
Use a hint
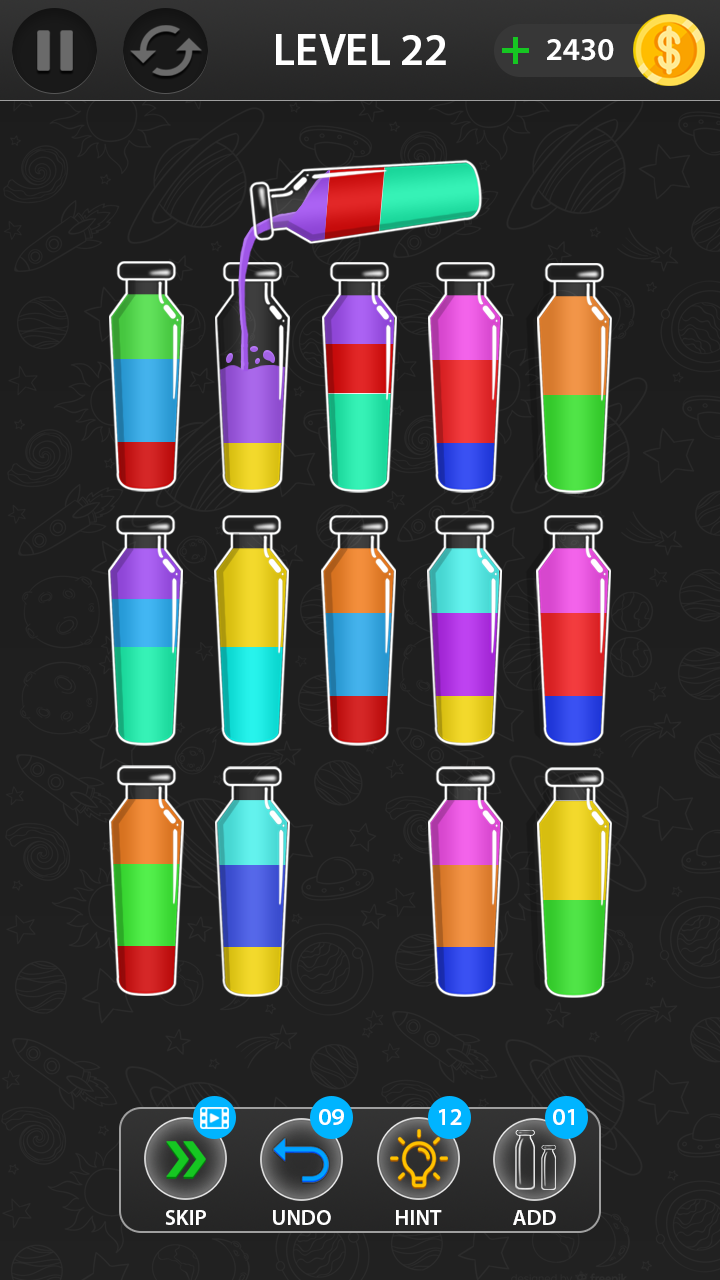(418, 1160)
